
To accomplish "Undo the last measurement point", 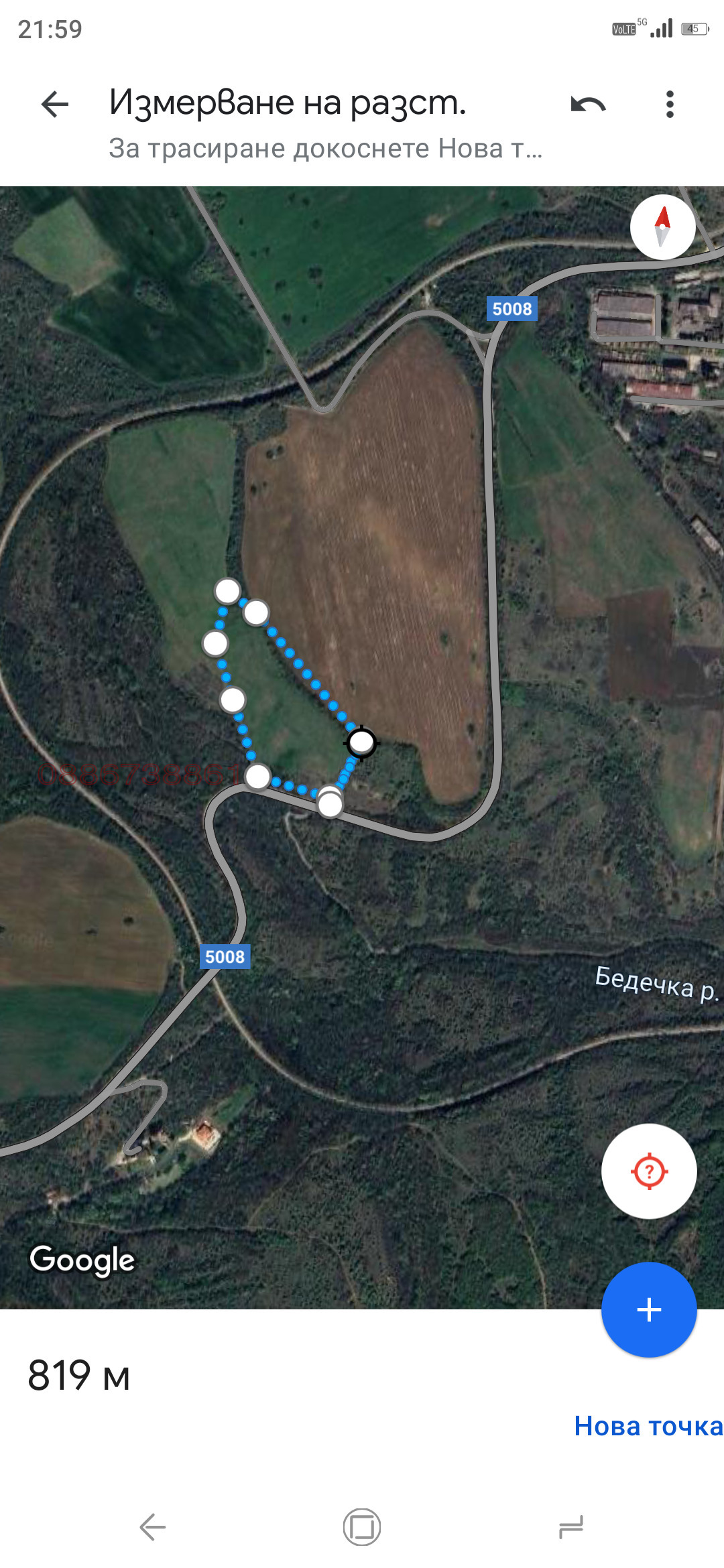I will pos(588,105).
